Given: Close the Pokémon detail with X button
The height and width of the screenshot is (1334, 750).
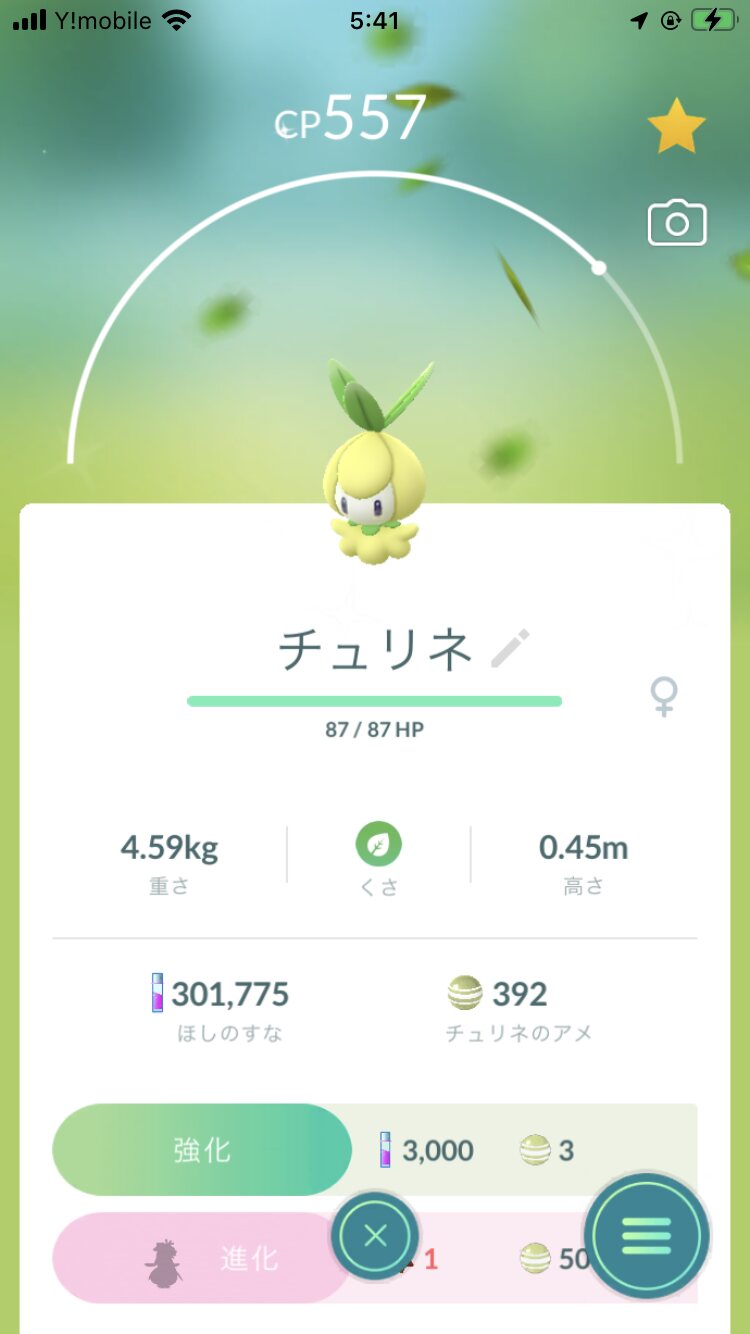Looking at the screenshot, I should pyautogui.click(x=375, y=1236).
